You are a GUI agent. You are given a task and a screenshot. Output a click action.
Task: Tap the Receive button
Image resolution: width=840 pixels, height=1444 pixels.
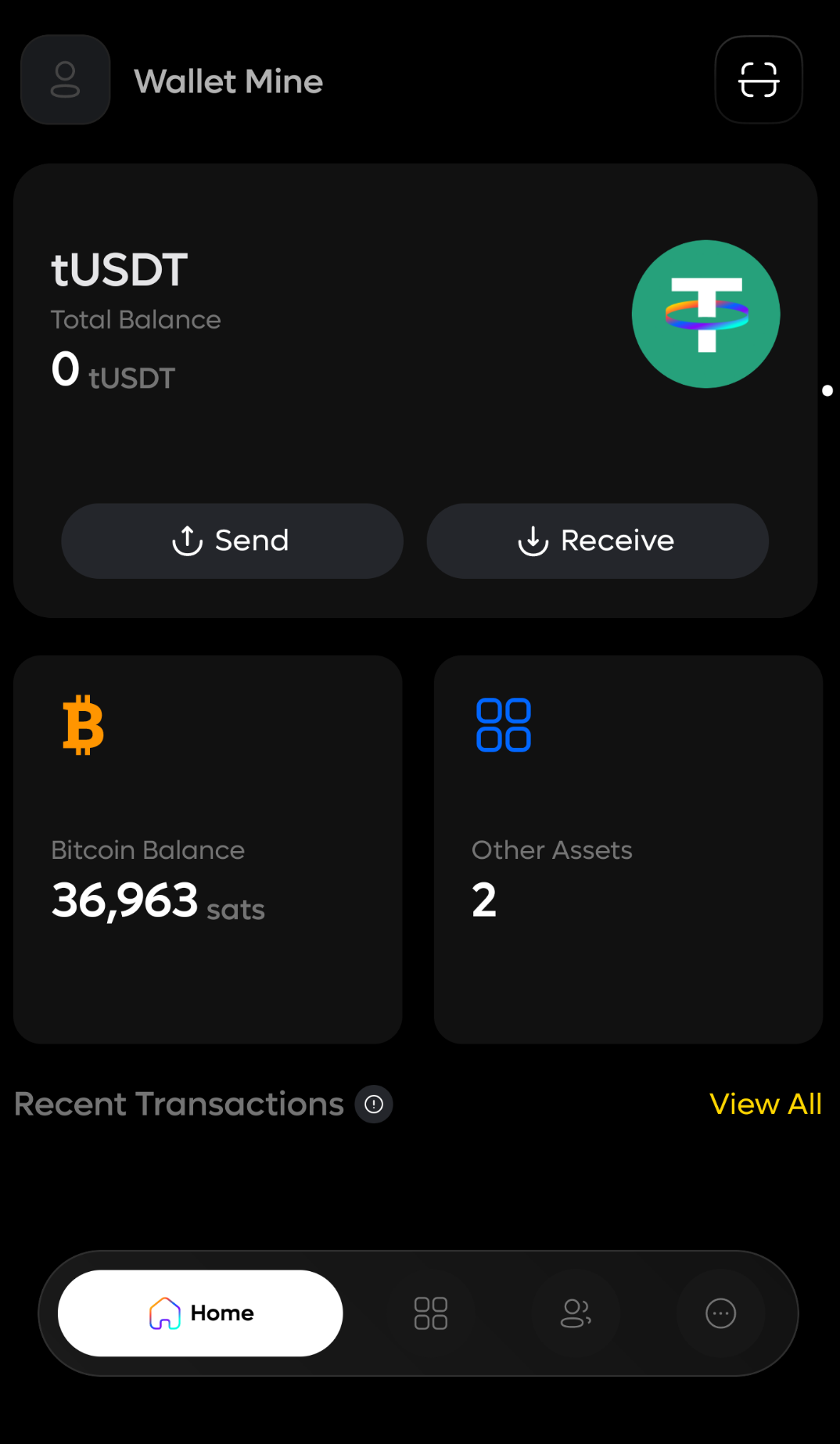pos(598,541)
